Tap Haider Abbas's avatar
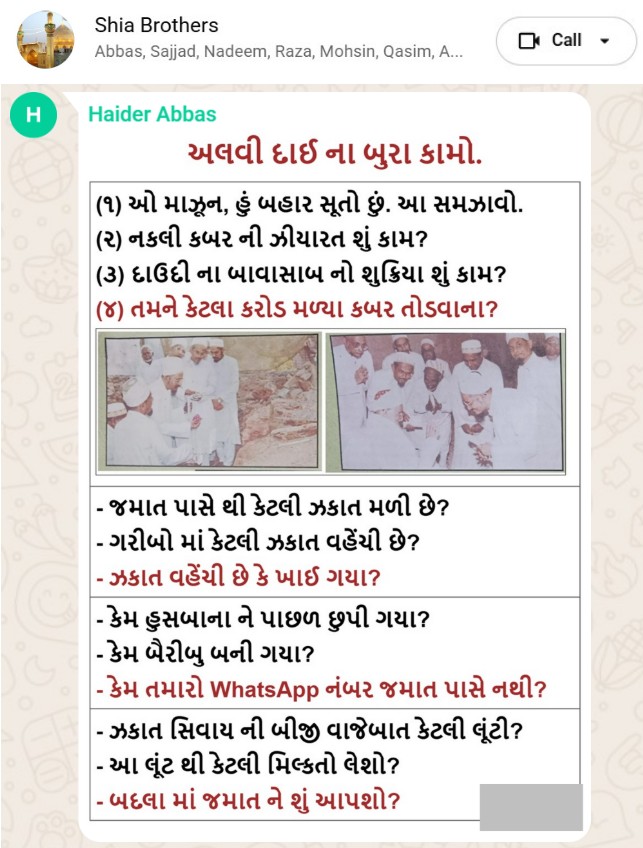The height and width of the screenshot is (848, 643). (x=33, y=115)
